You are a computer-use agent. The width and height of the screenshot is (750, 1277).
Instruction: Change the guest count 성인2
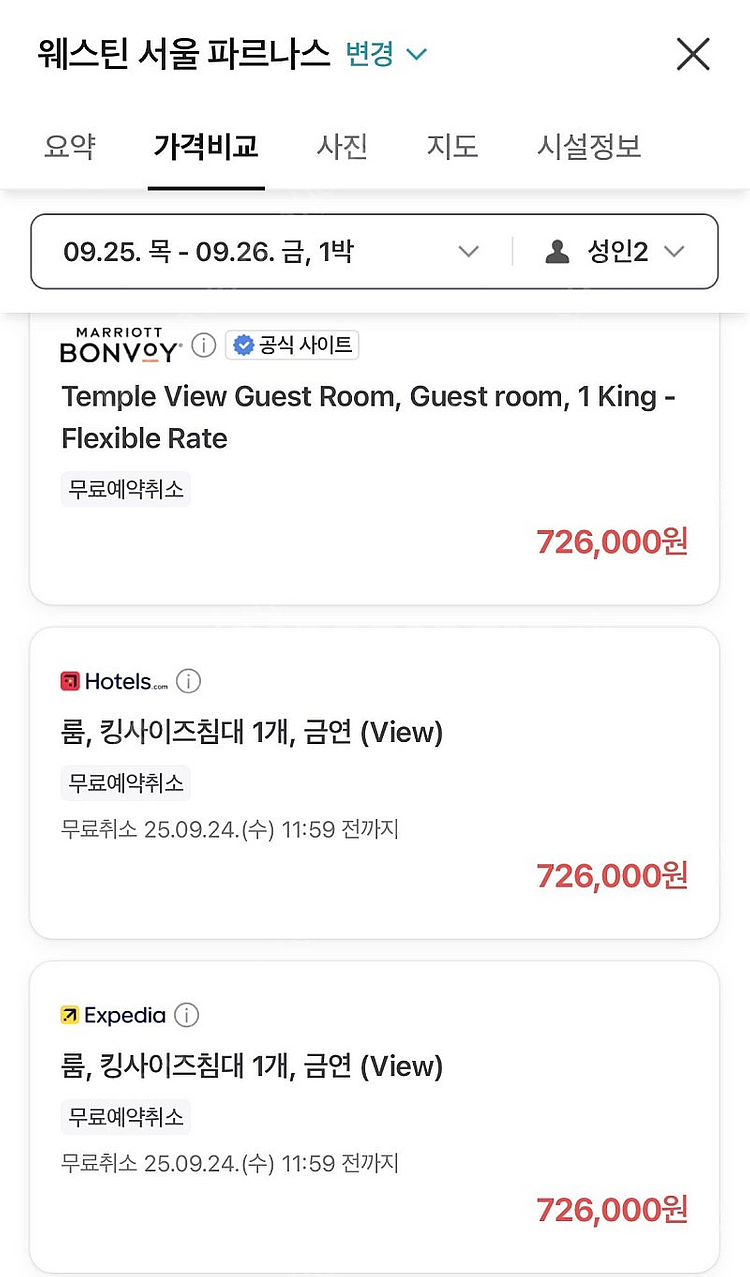615,252
